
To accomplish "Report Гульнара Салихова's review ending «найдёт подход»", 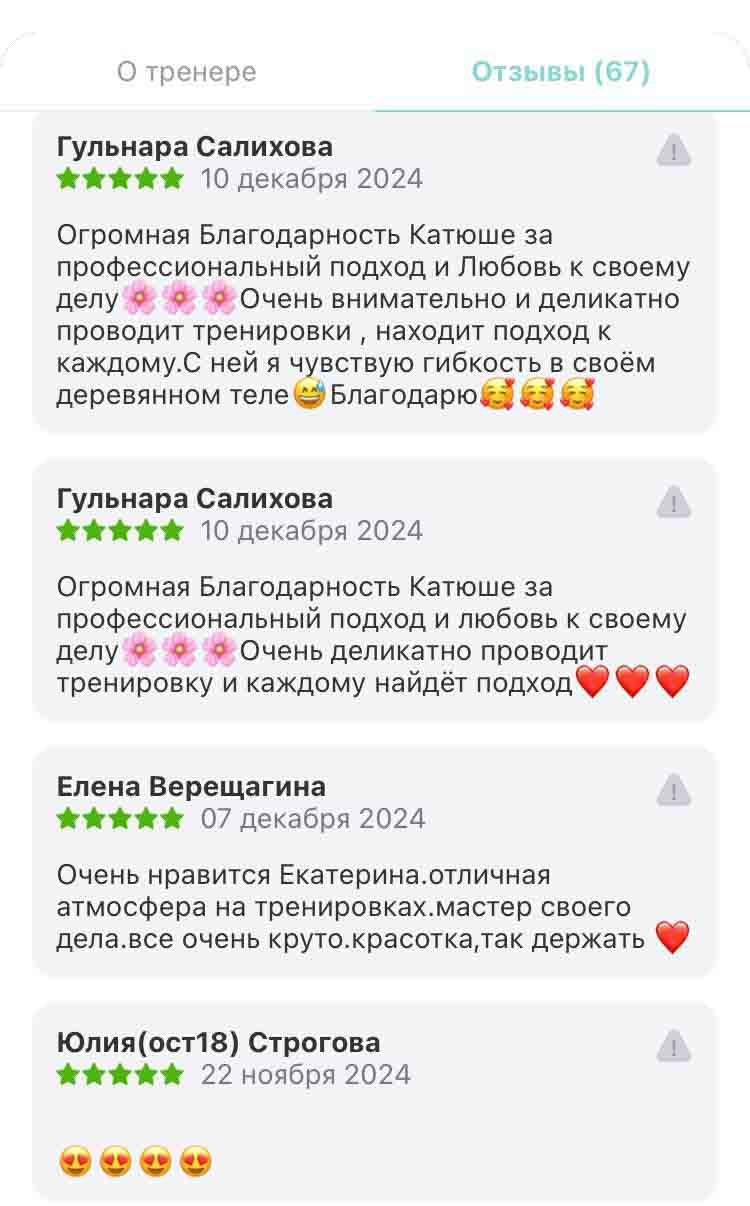I will click(x=674, y=502).
